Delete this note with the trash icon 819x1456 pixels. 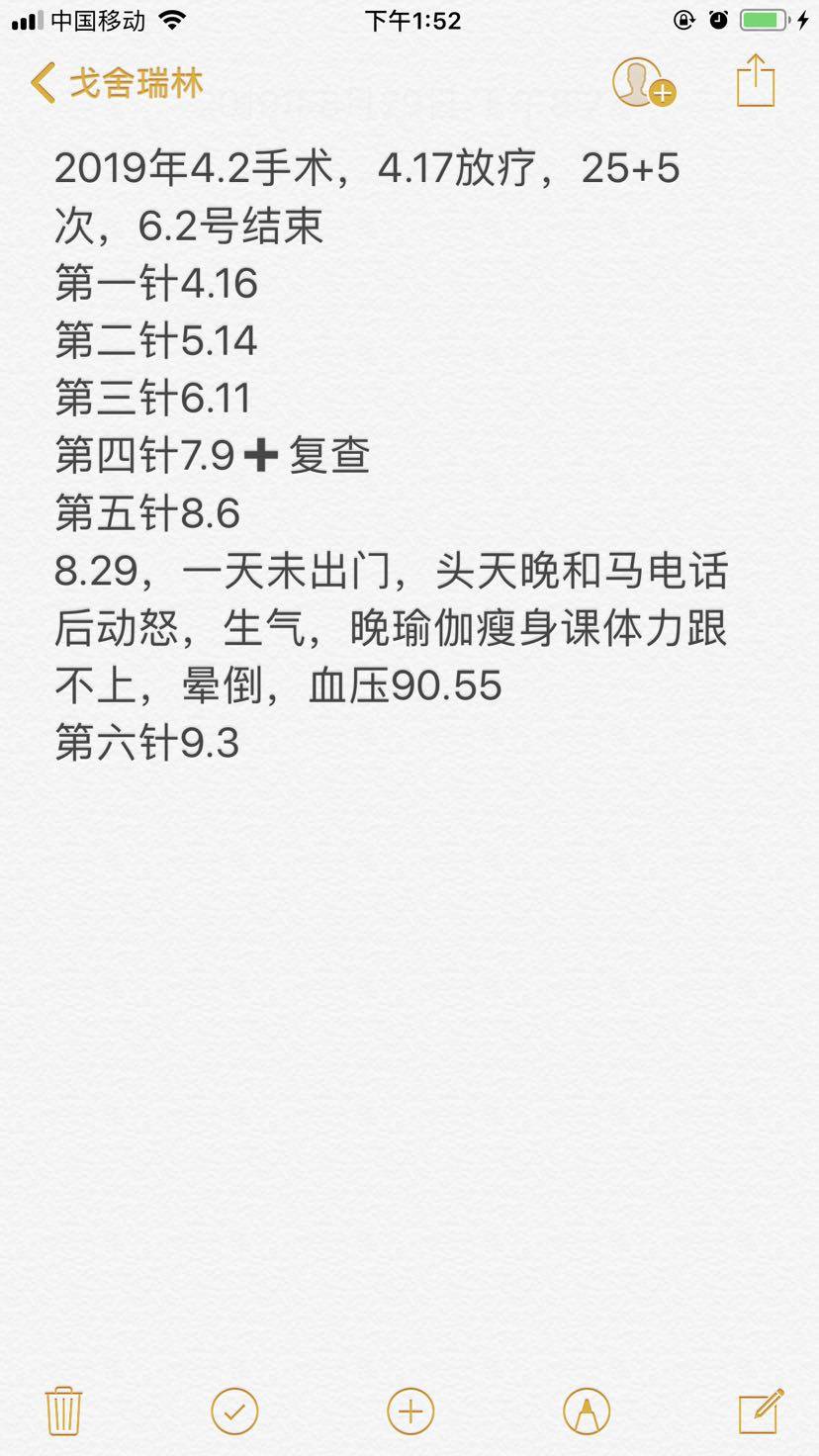tap(63, 1410)
